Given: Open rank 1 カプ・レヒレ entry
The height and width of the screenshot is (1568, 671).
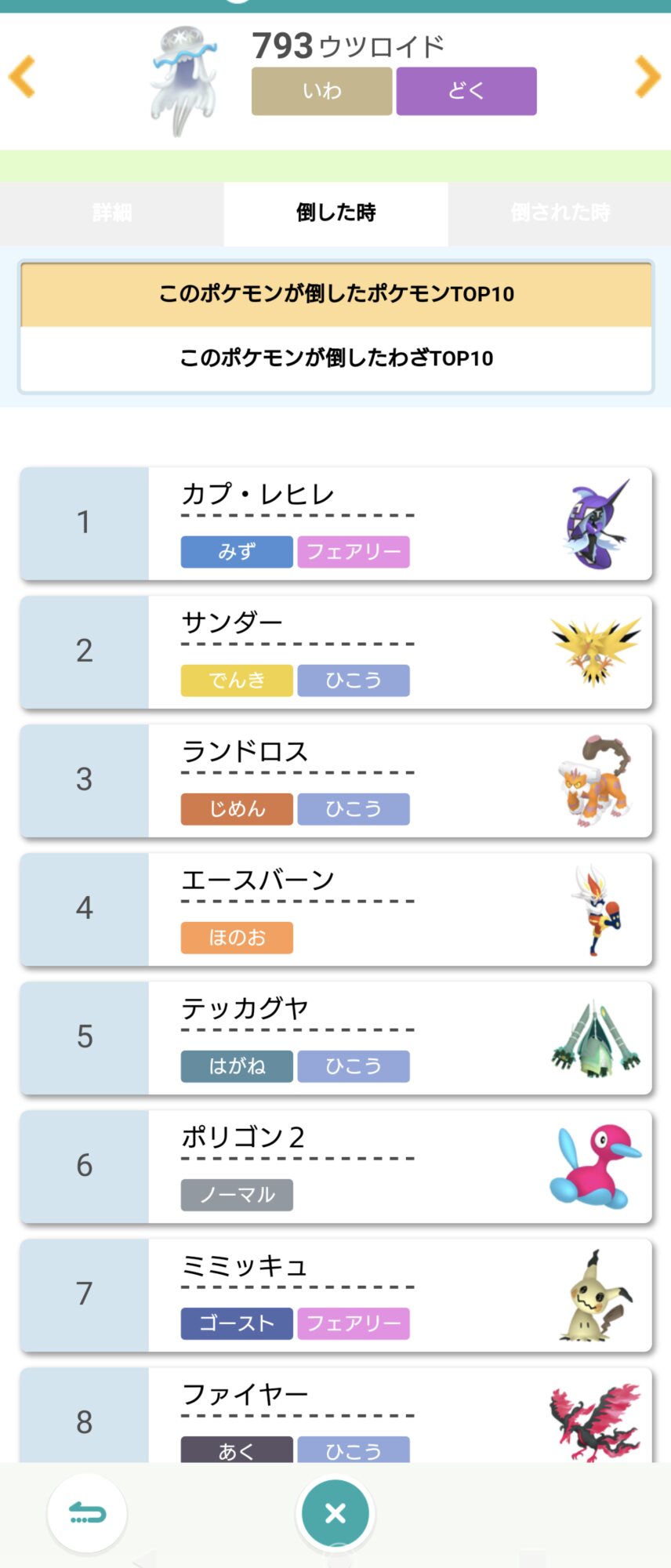Looking at the screenshot, I should pyautogui.click(x=335, y=524).
